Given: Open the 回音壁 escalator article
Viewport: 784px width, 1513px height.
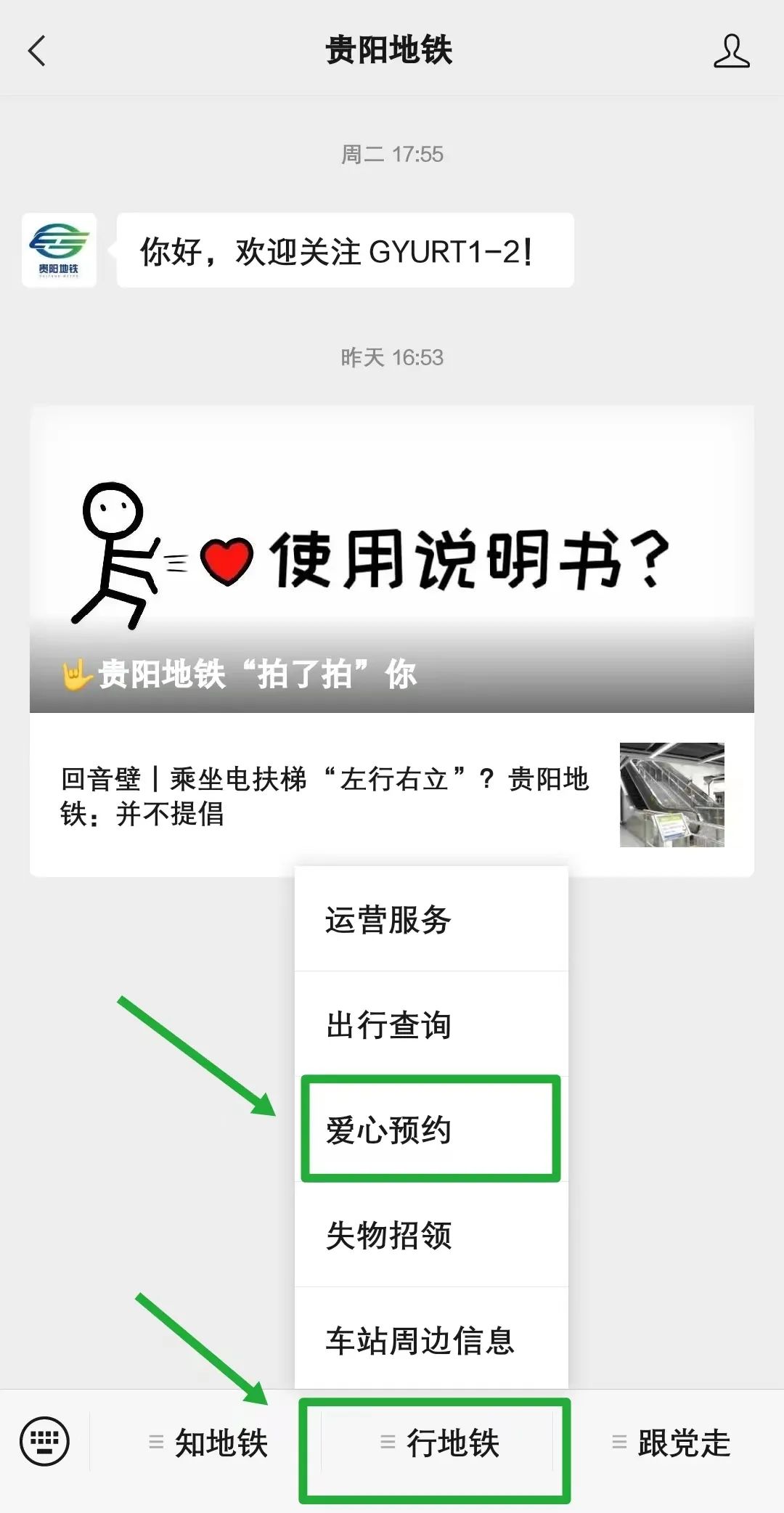Looking at the screenshot, I should click(x=392, y=795).
